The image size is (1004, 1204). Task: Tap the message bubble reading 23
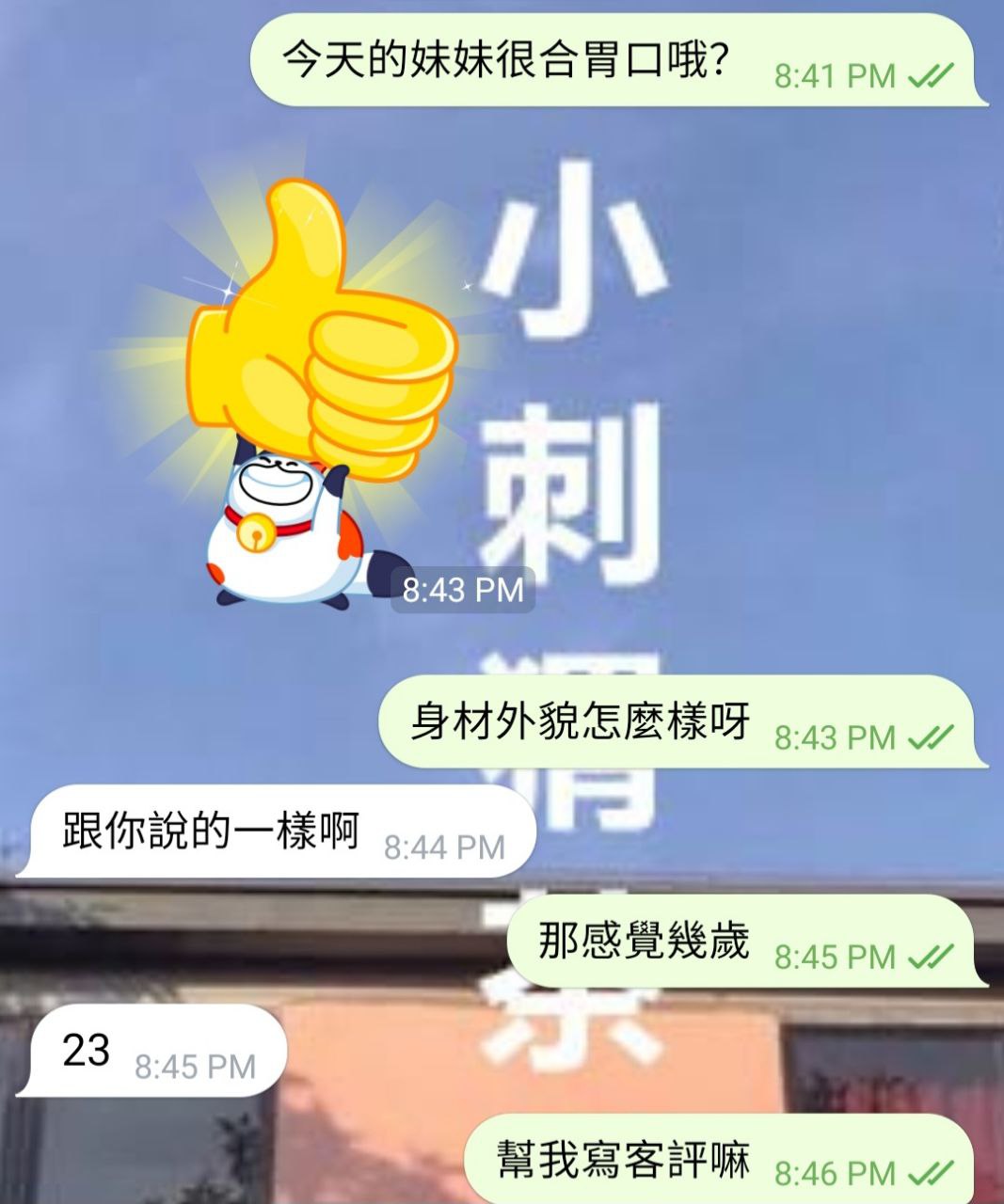click(151, 1051)
